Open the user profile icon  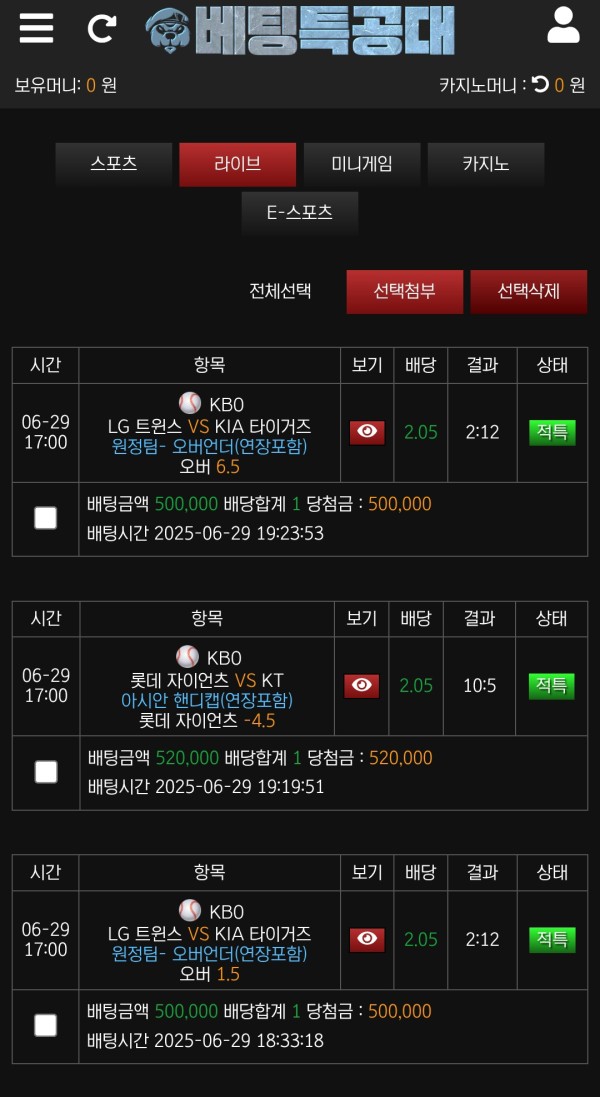click(563, 26)
